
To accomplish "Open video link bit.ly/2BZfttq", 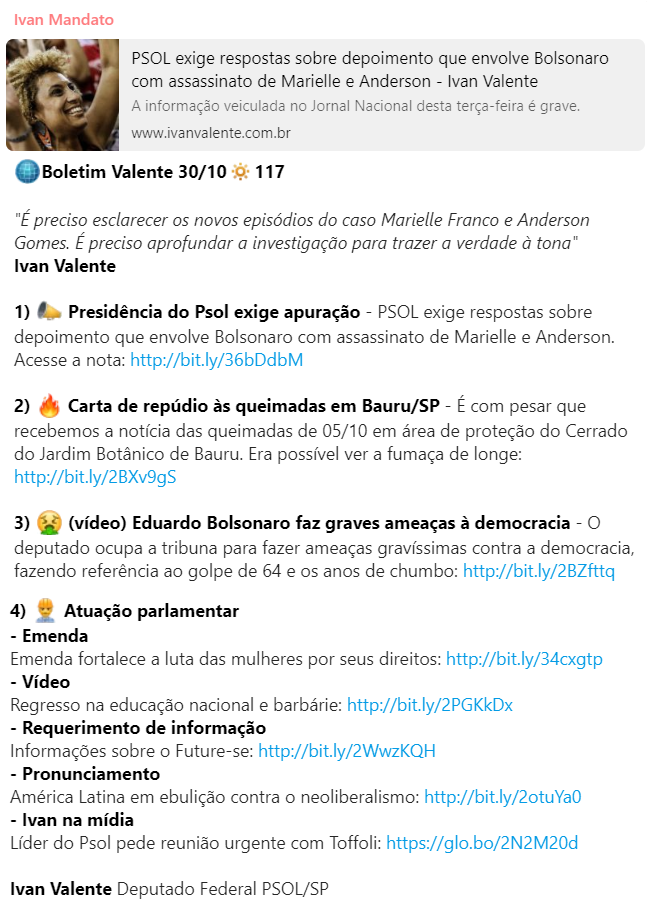I will 539,571.
